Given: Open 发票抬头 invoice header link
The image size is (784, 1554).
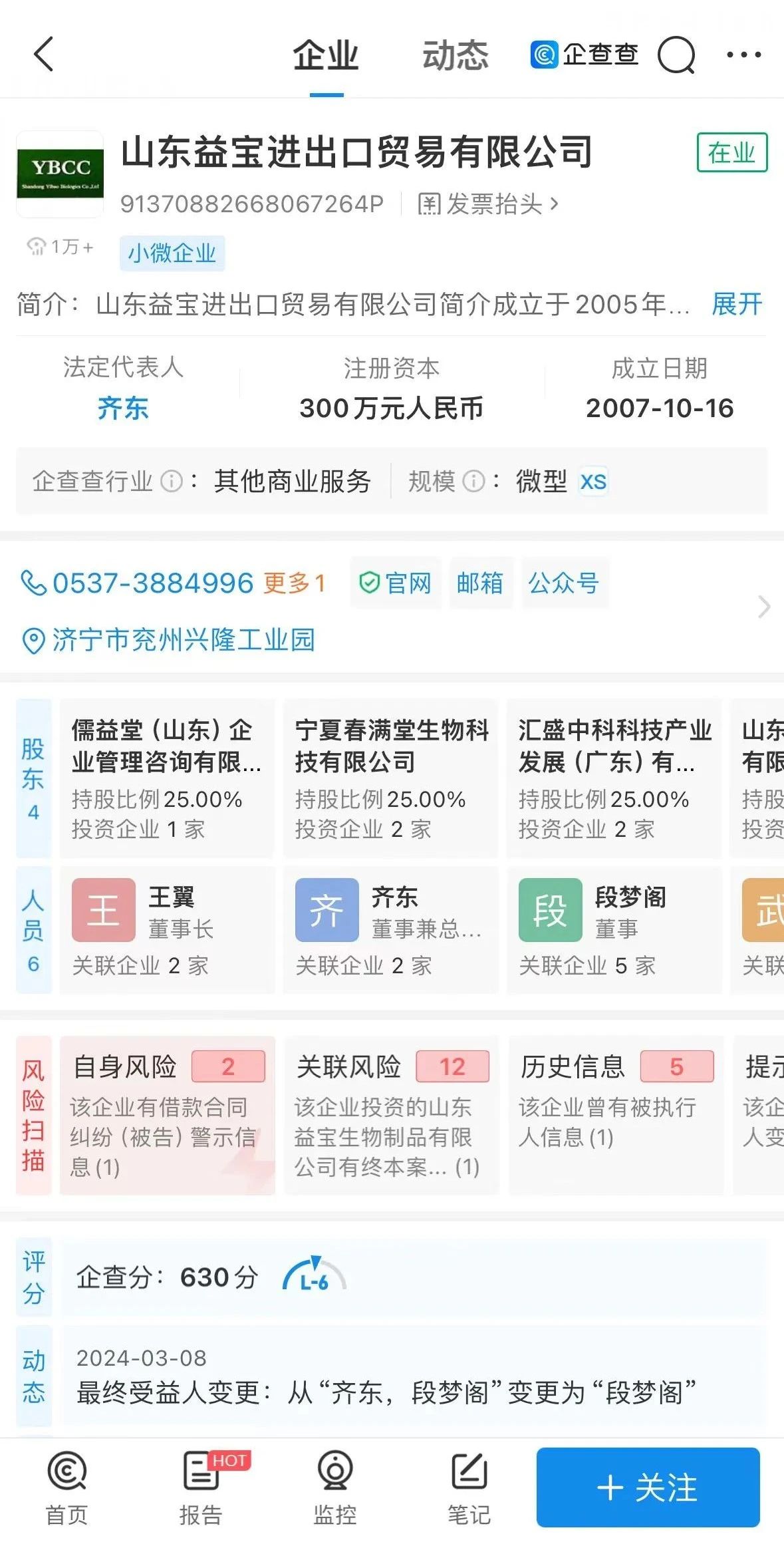Looking at the screenshot, I should [487, 204].
